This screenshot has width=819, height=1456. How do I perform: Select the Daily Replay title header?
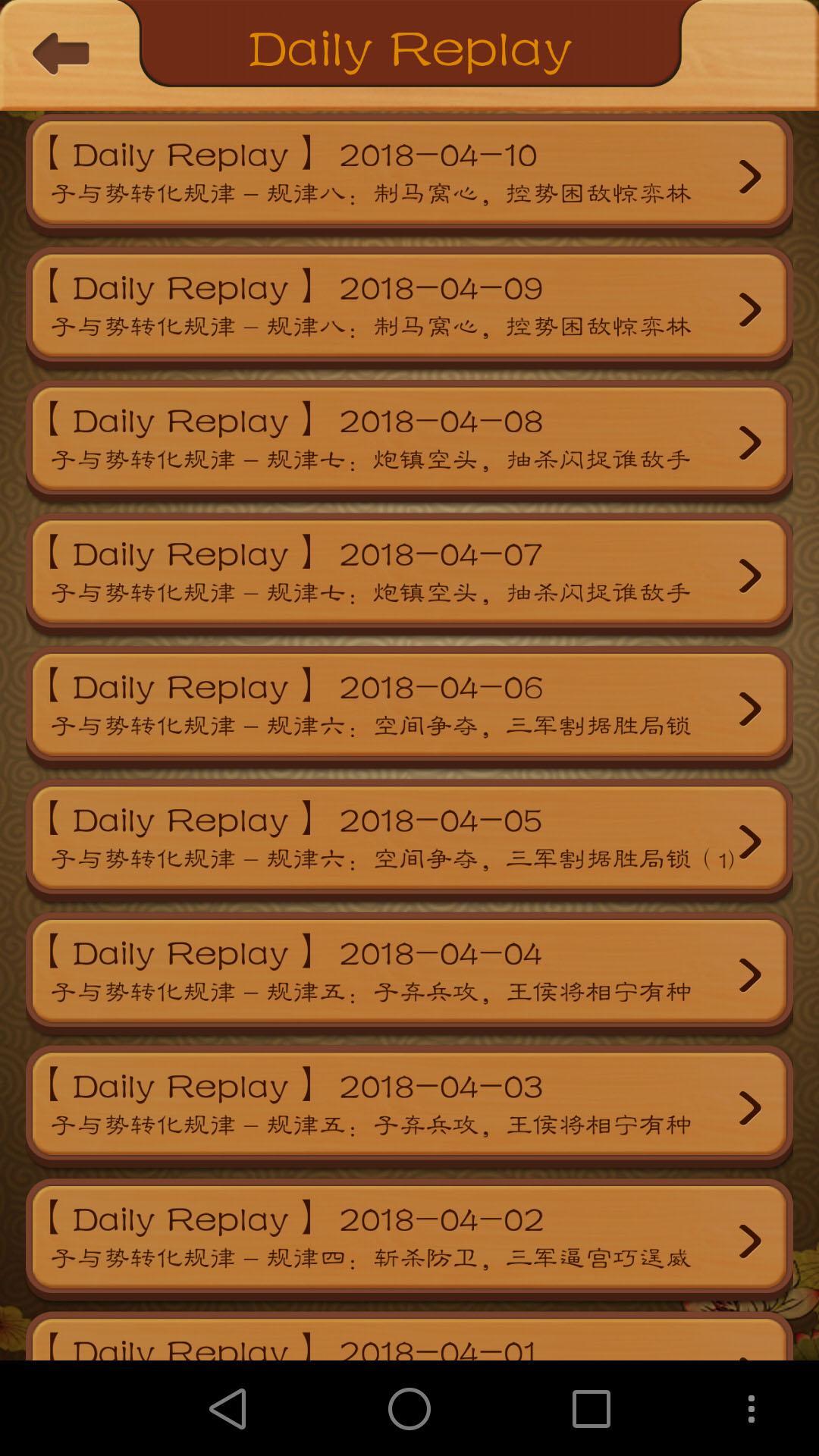[409, 48]
